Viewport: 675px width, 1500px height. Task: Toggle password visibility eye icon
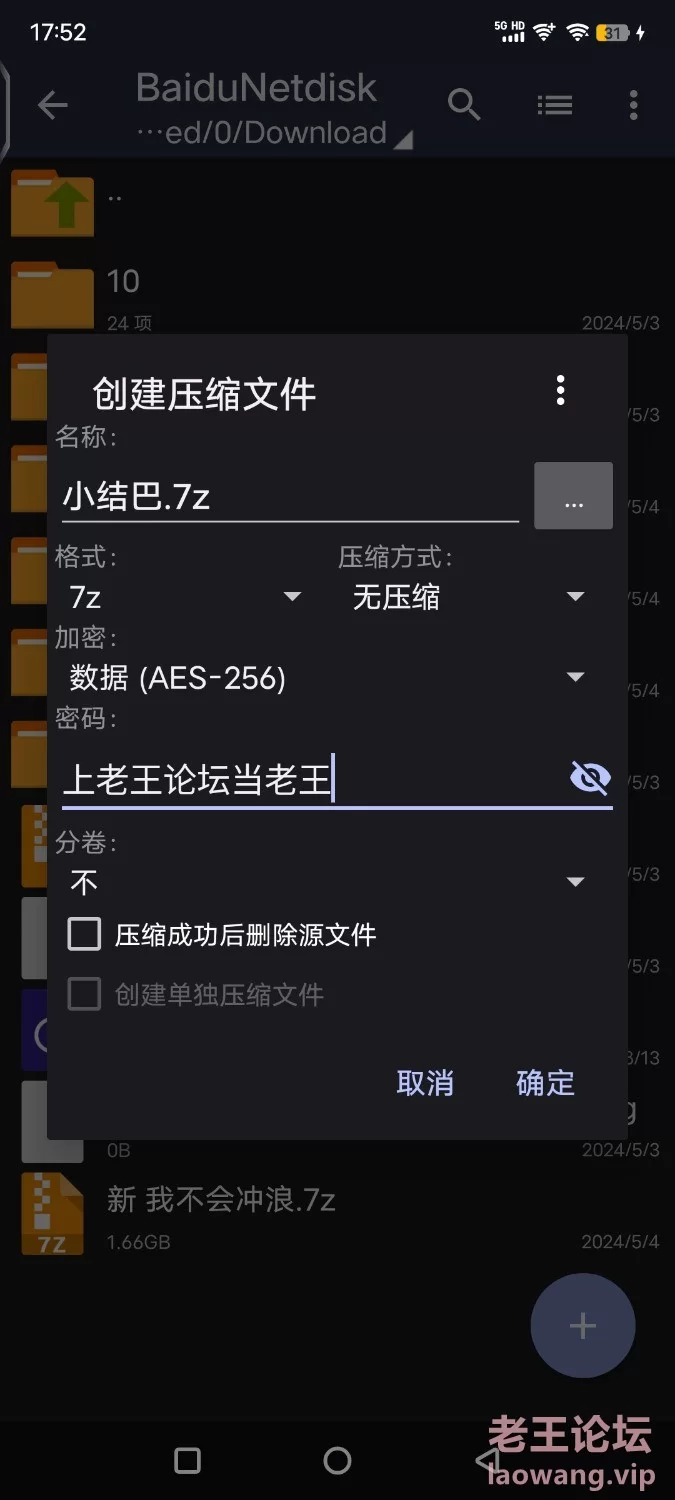pos(589,777)
